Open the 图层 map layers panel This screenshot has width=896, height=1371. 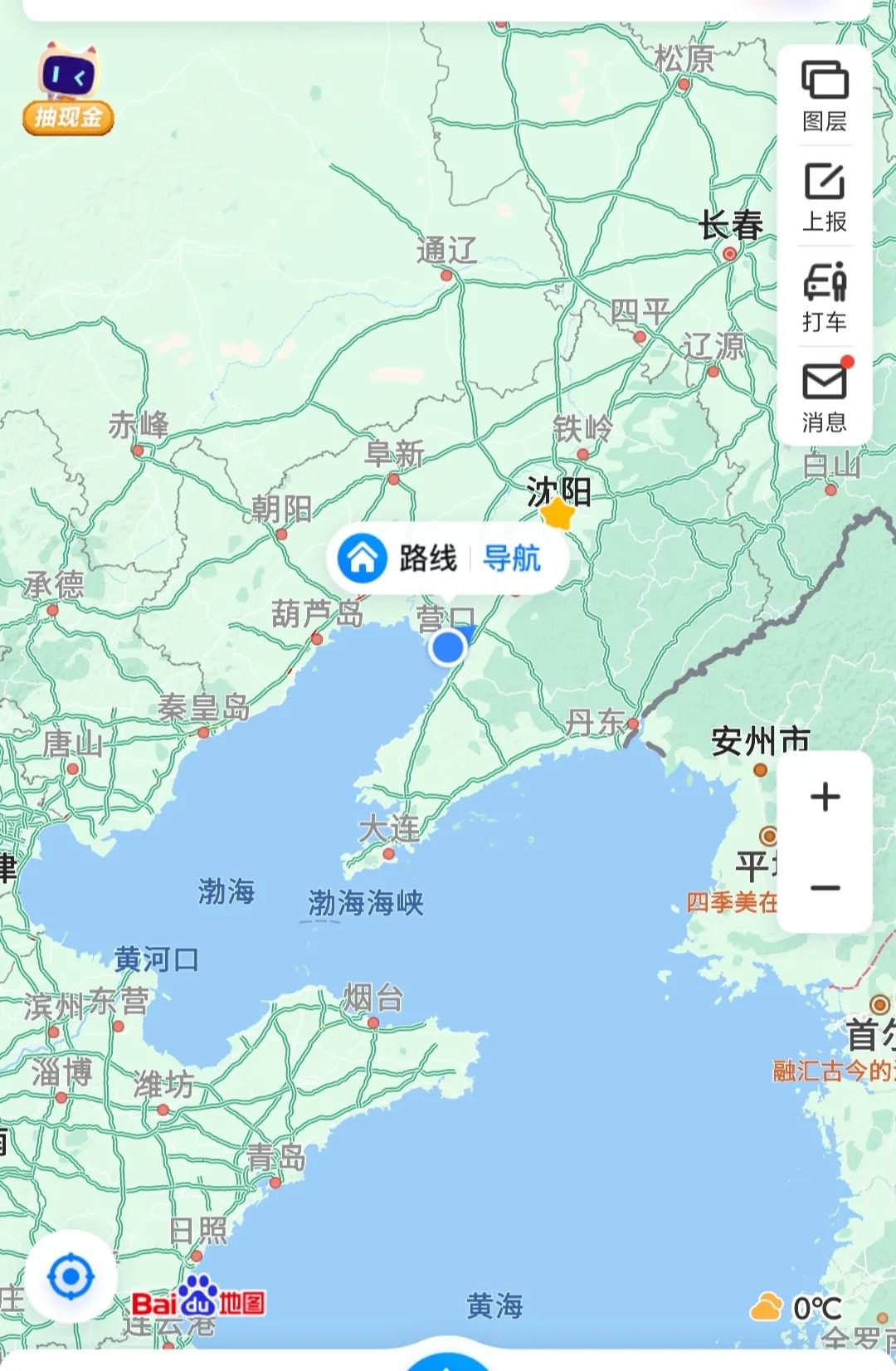tap(825, 95)
